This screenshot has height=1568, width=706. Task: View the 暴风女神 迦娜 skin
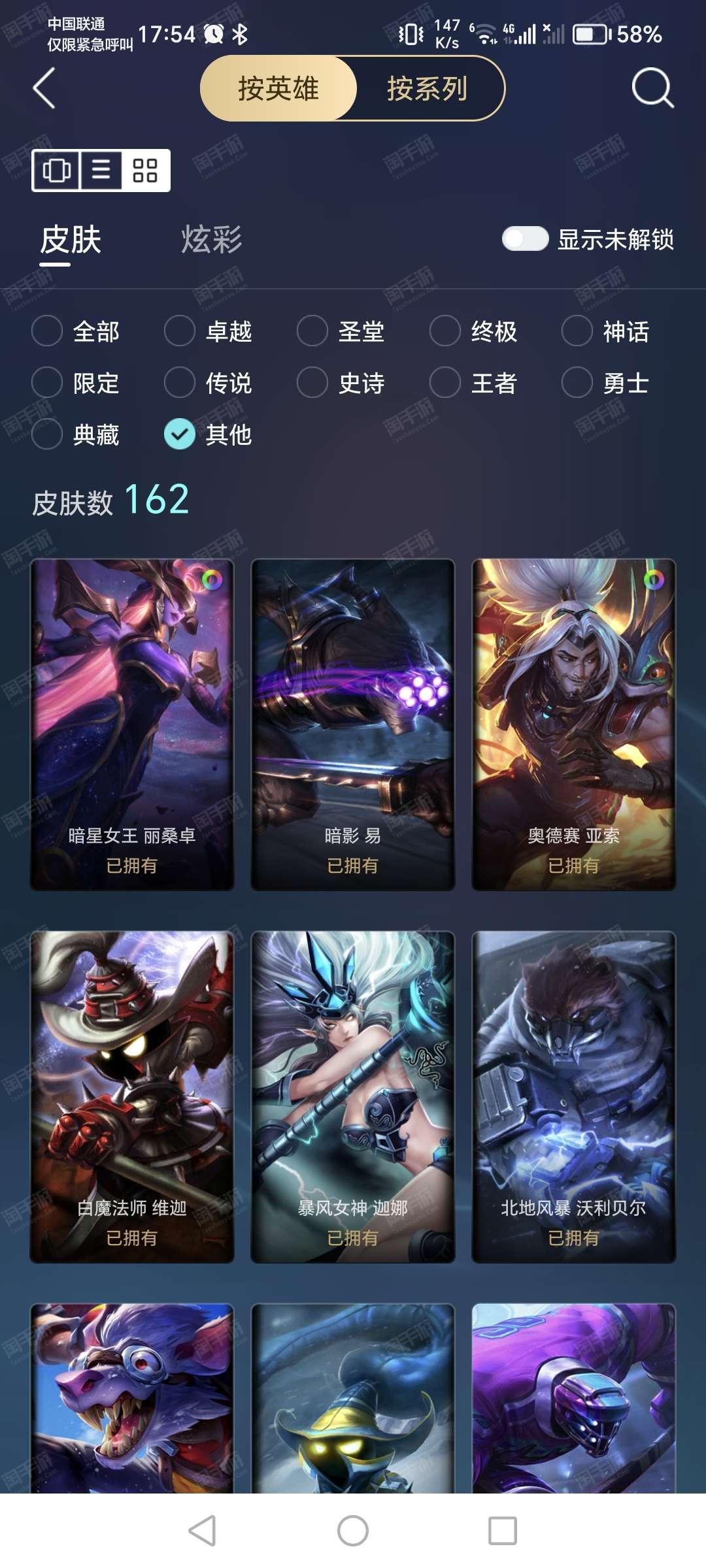[353, 1097]
